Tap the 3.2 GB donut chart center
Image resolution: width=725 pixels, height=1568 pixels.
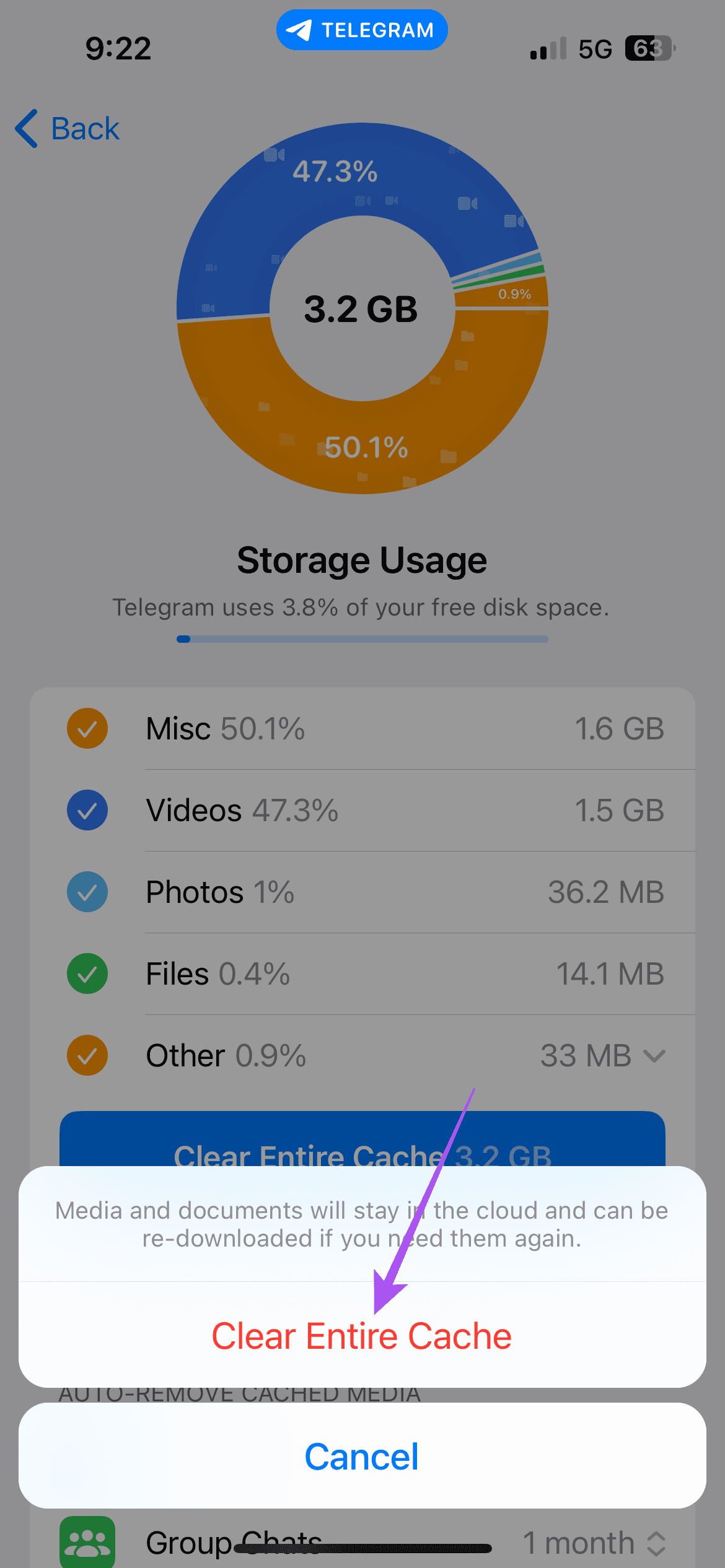point(362,310)
